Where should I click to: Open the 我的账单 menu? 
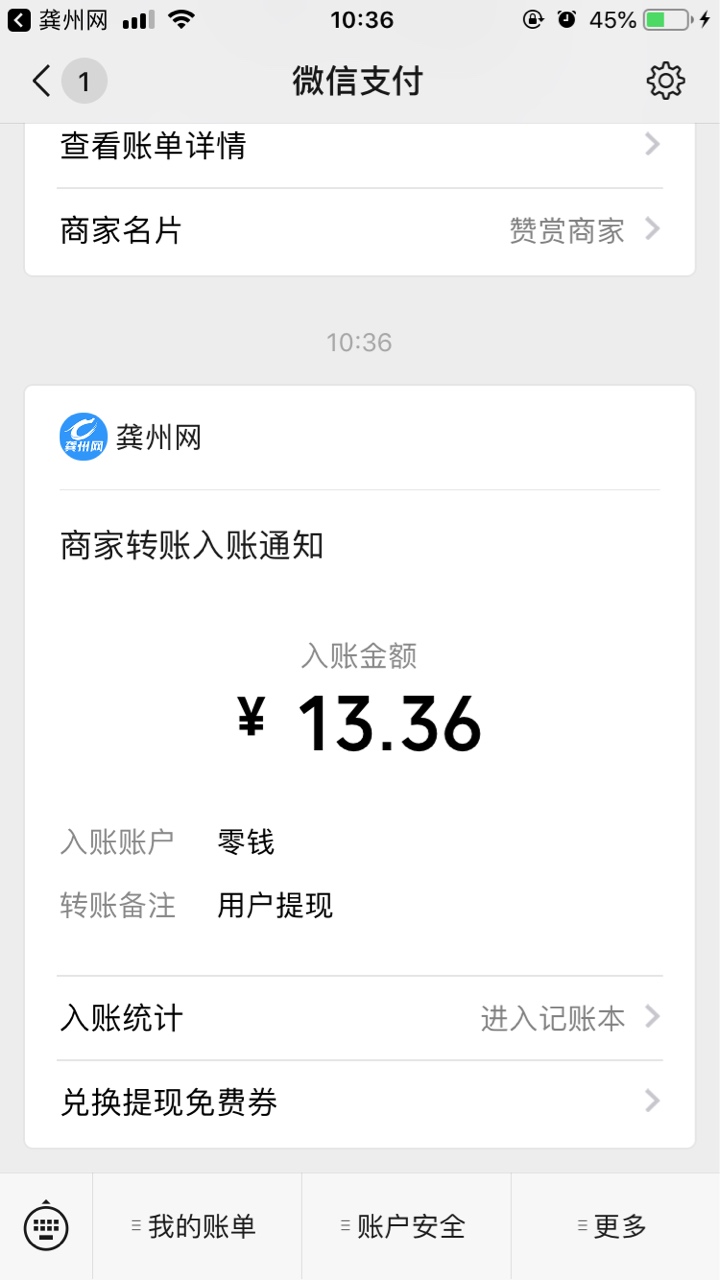[x=197, y=1226]
